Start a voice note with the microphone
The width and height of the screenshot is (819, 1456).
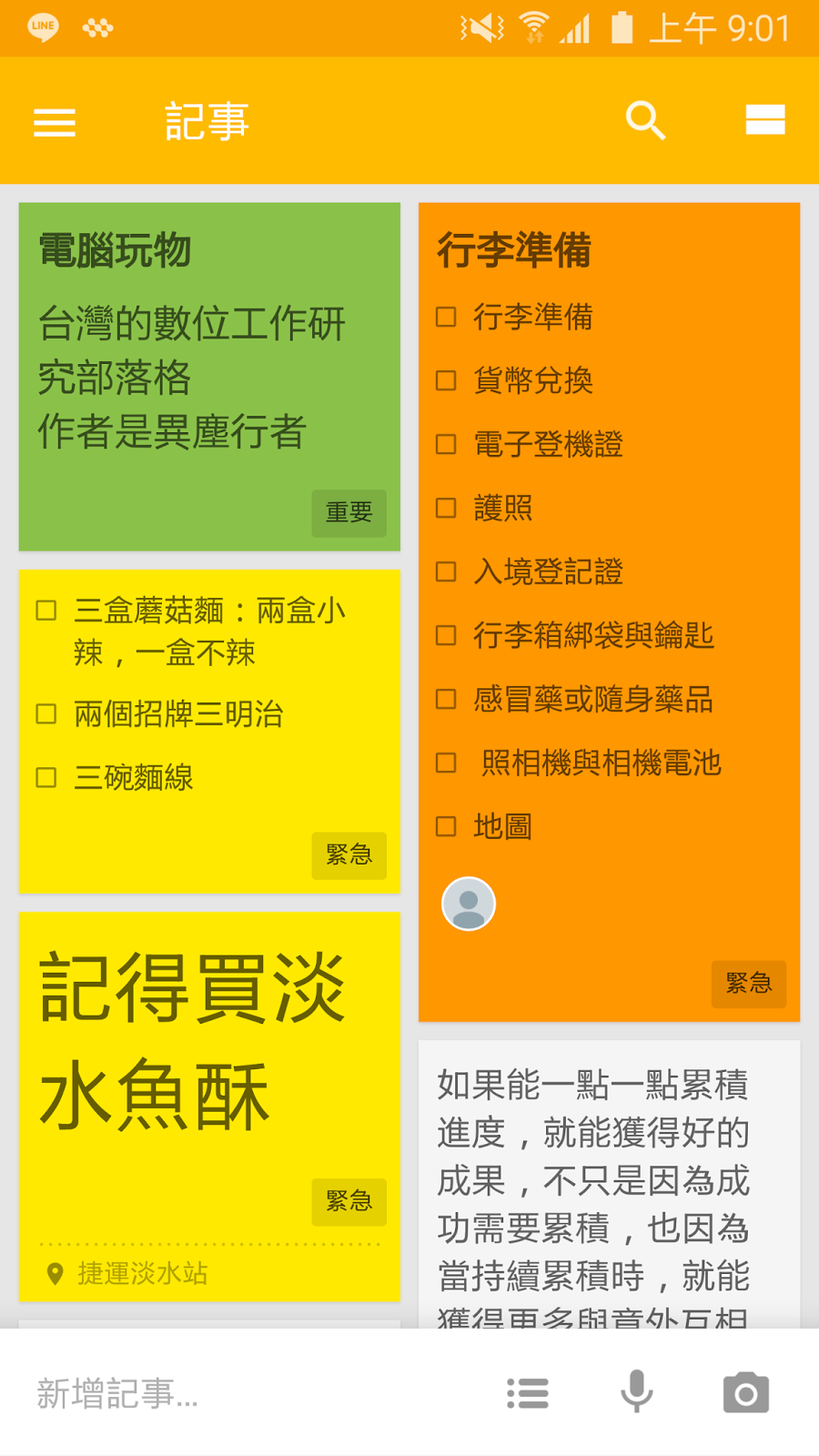coord(637,1391)
